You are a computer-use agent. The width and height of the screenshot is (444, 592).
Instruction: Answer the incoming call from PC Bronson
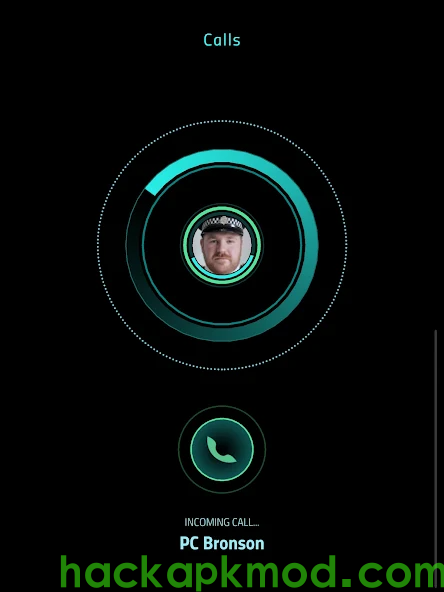(222, 449)
